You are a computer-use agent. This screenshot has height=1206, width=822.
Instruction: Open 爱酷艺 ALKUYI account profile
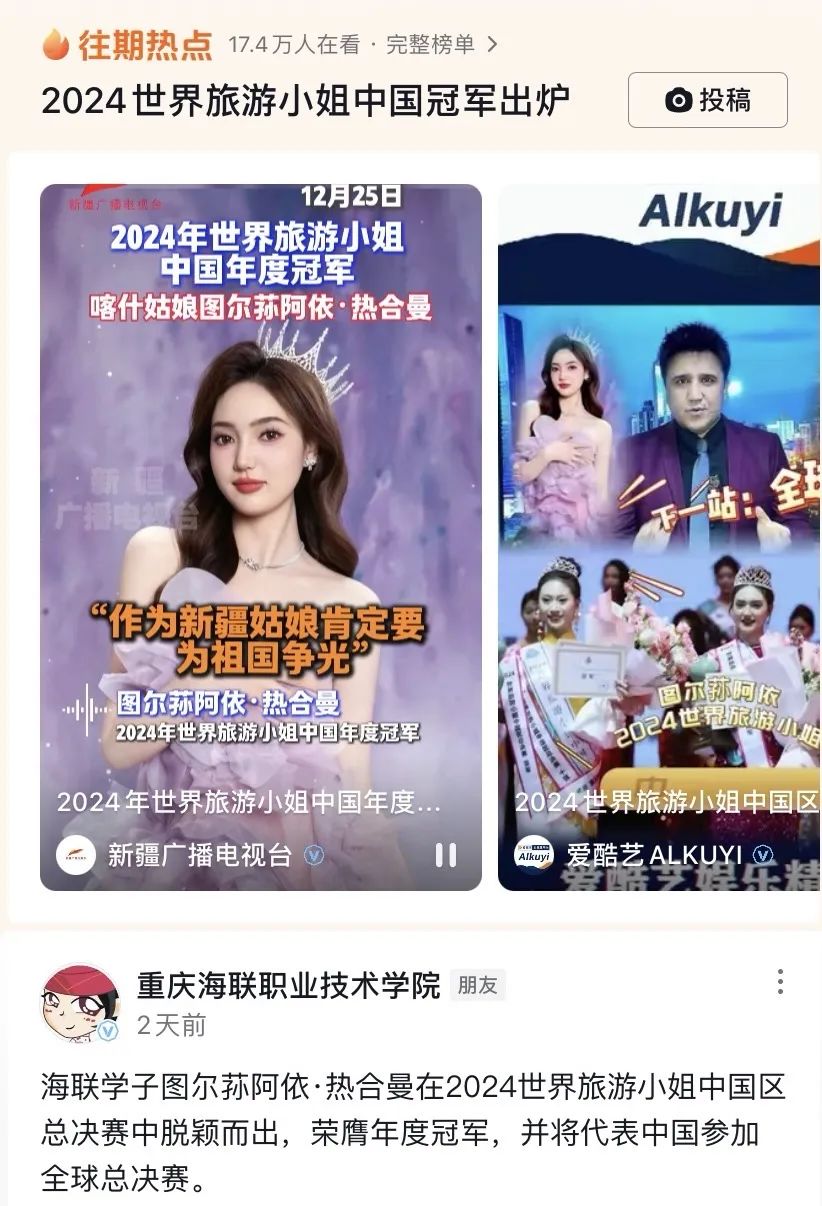pos(654,855)
